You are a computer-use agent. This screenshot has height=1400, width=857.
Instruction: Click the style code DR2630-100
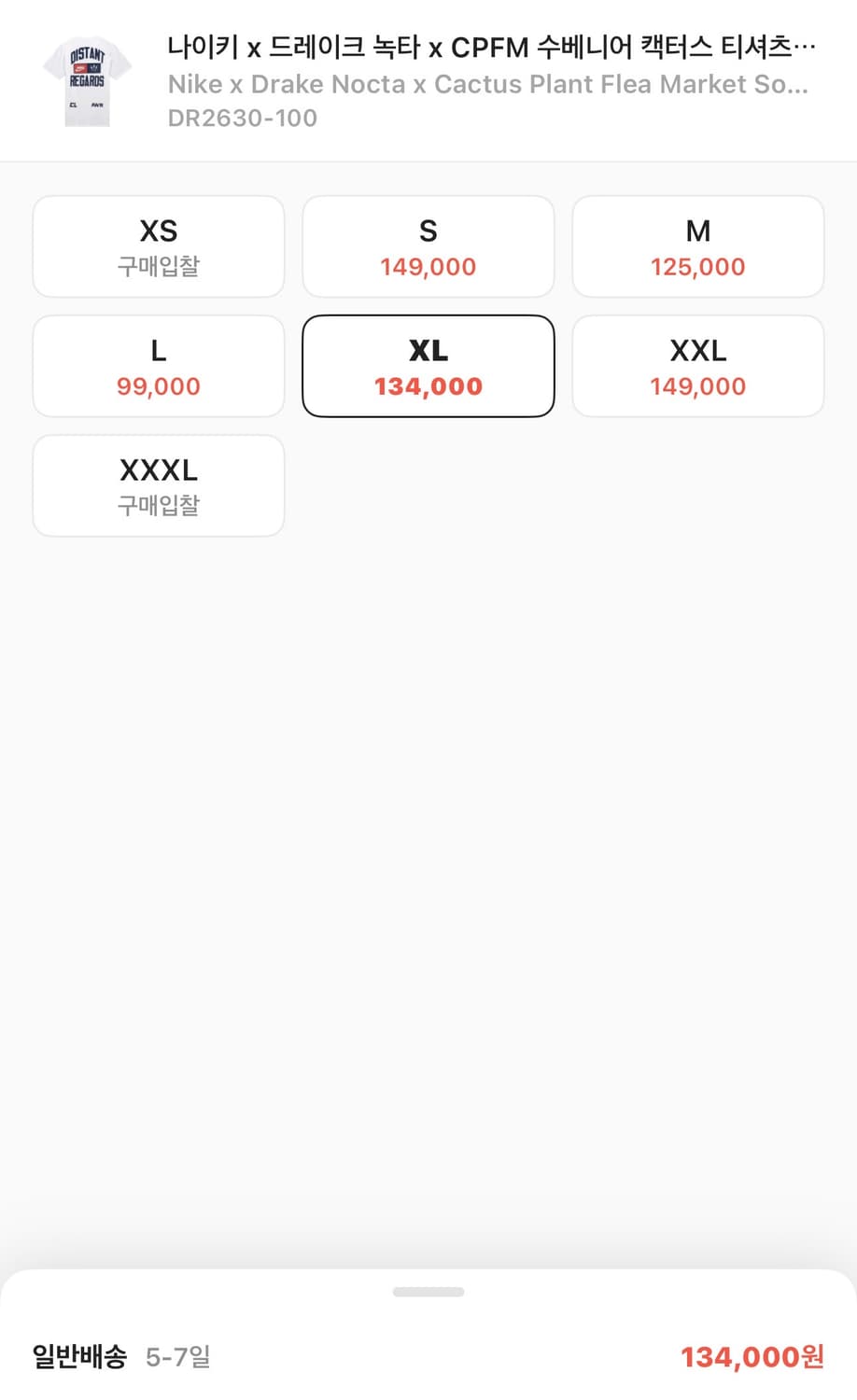click(243, 118)
